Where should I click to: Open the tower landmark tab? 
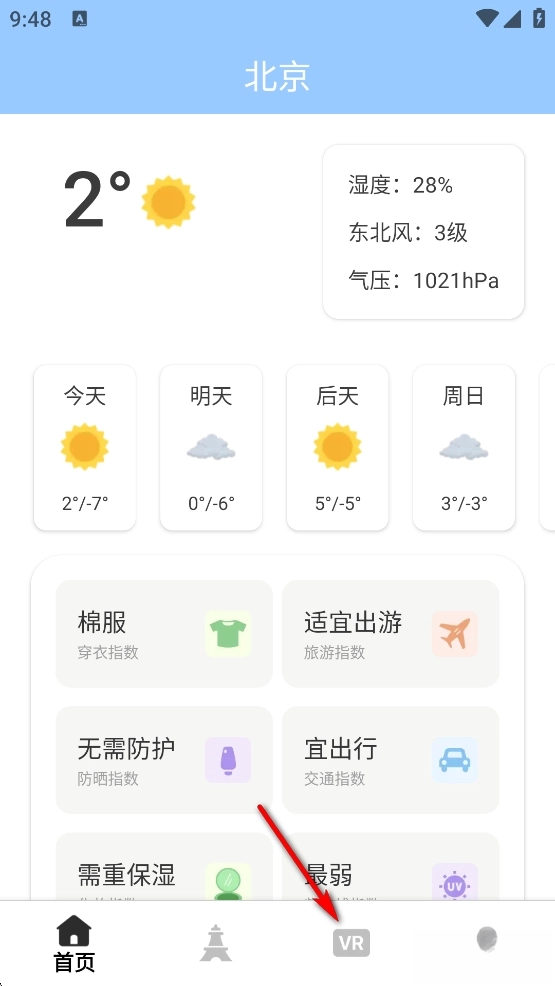coord(216,943)
